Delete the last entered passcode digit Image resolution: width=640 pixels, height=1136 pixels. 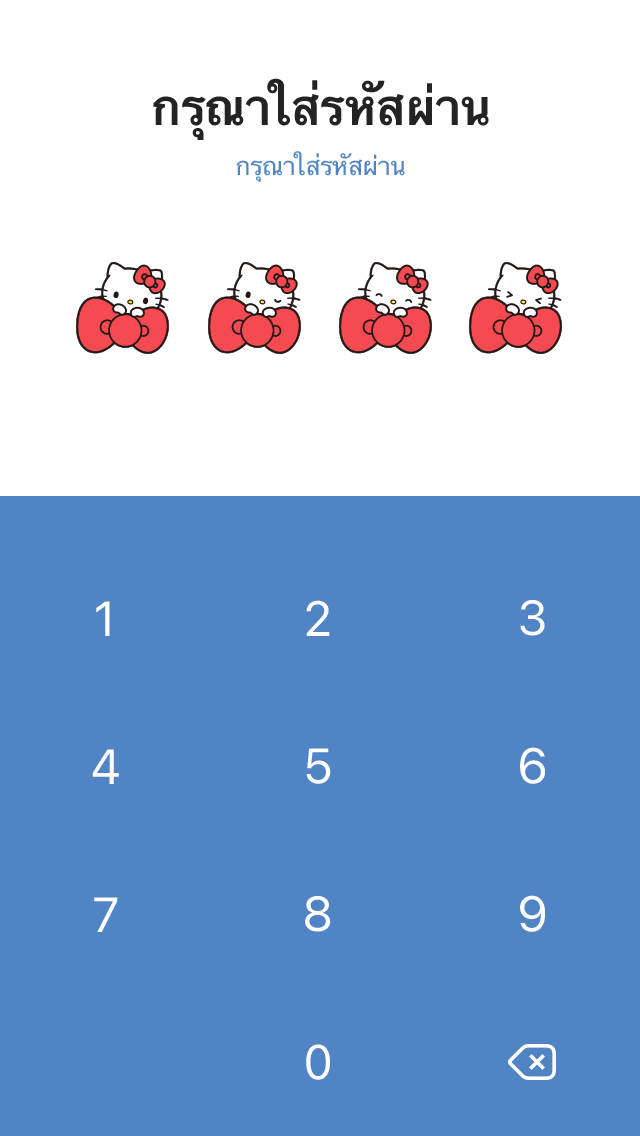[x=532, y=1062]
